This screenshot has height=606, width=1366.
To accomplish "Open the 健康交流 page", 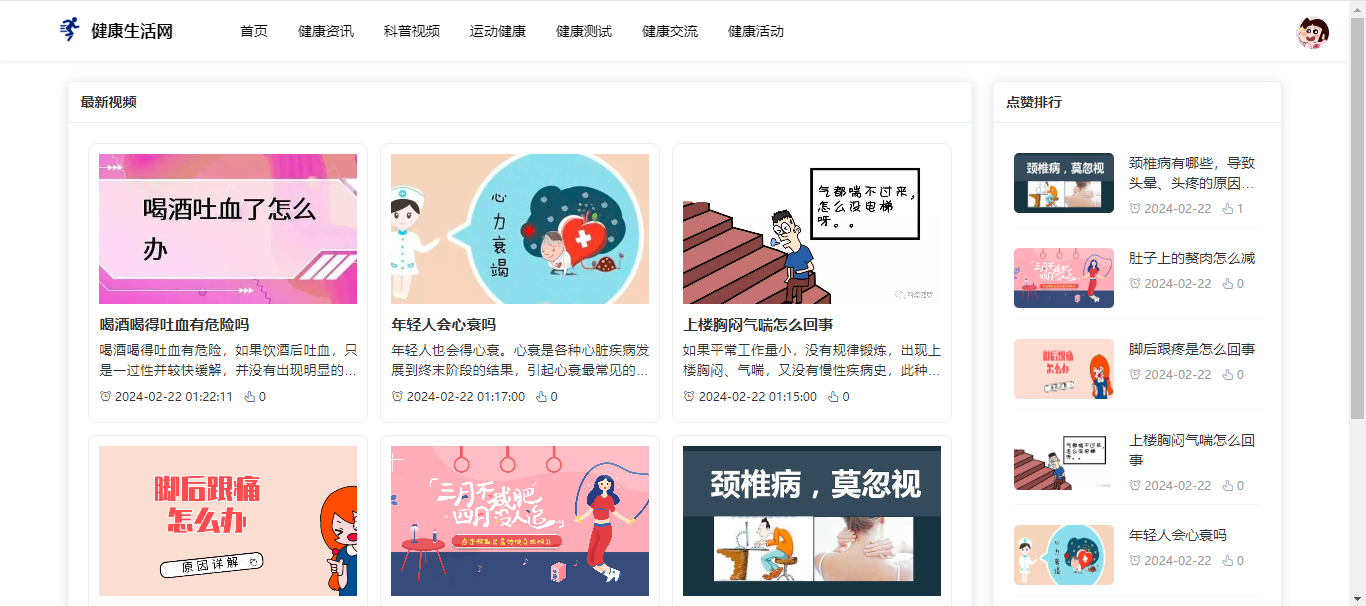I will (x=670, y=31).
